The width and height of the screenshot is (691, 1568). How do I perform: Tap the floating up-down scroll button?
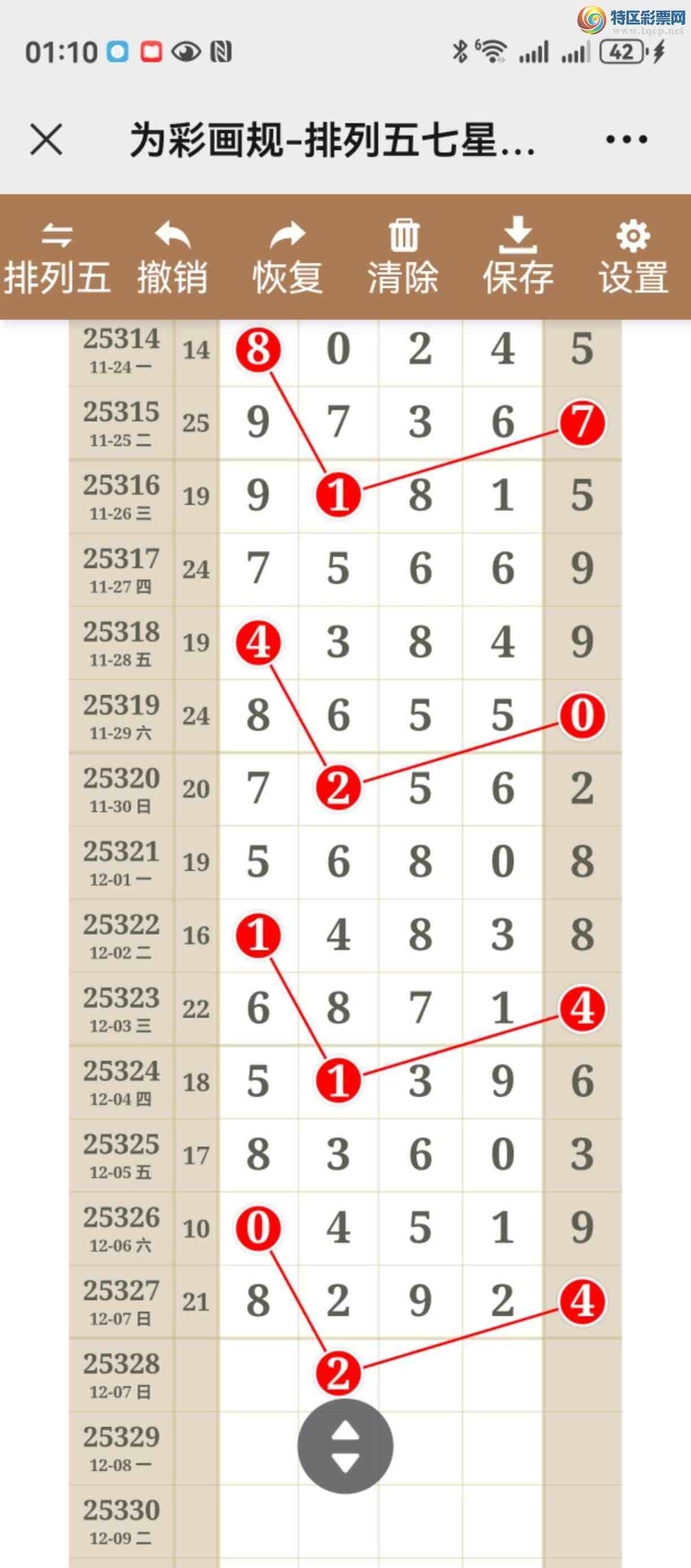coord(345,1446)
